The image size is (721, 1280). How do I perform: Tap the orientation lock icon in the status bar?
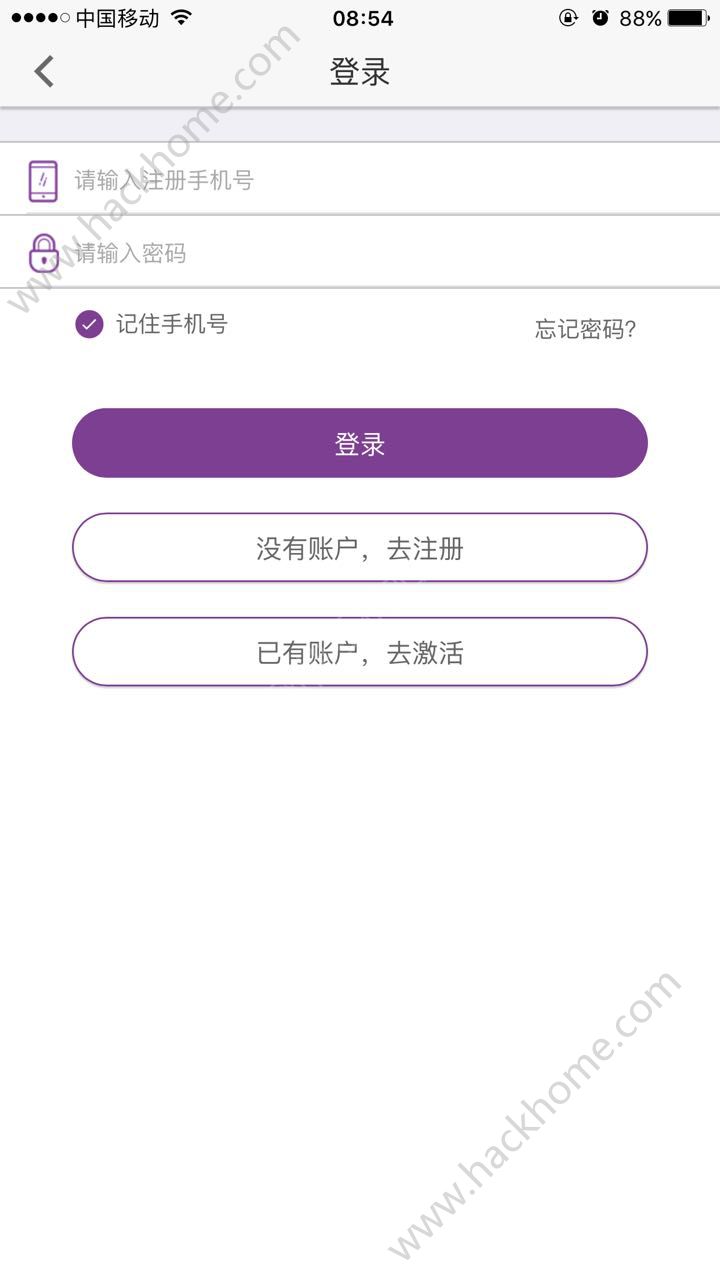(568, 17)
